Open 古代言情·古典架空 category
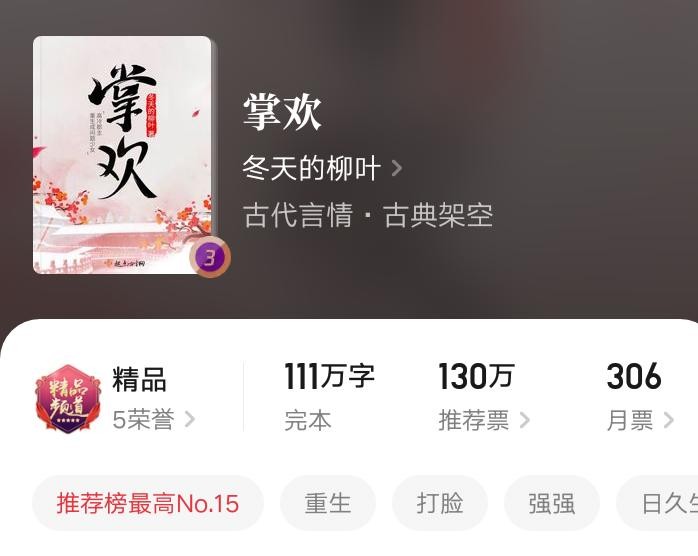Viewport: 698px width, 556px height. click(x=367, y=215)
